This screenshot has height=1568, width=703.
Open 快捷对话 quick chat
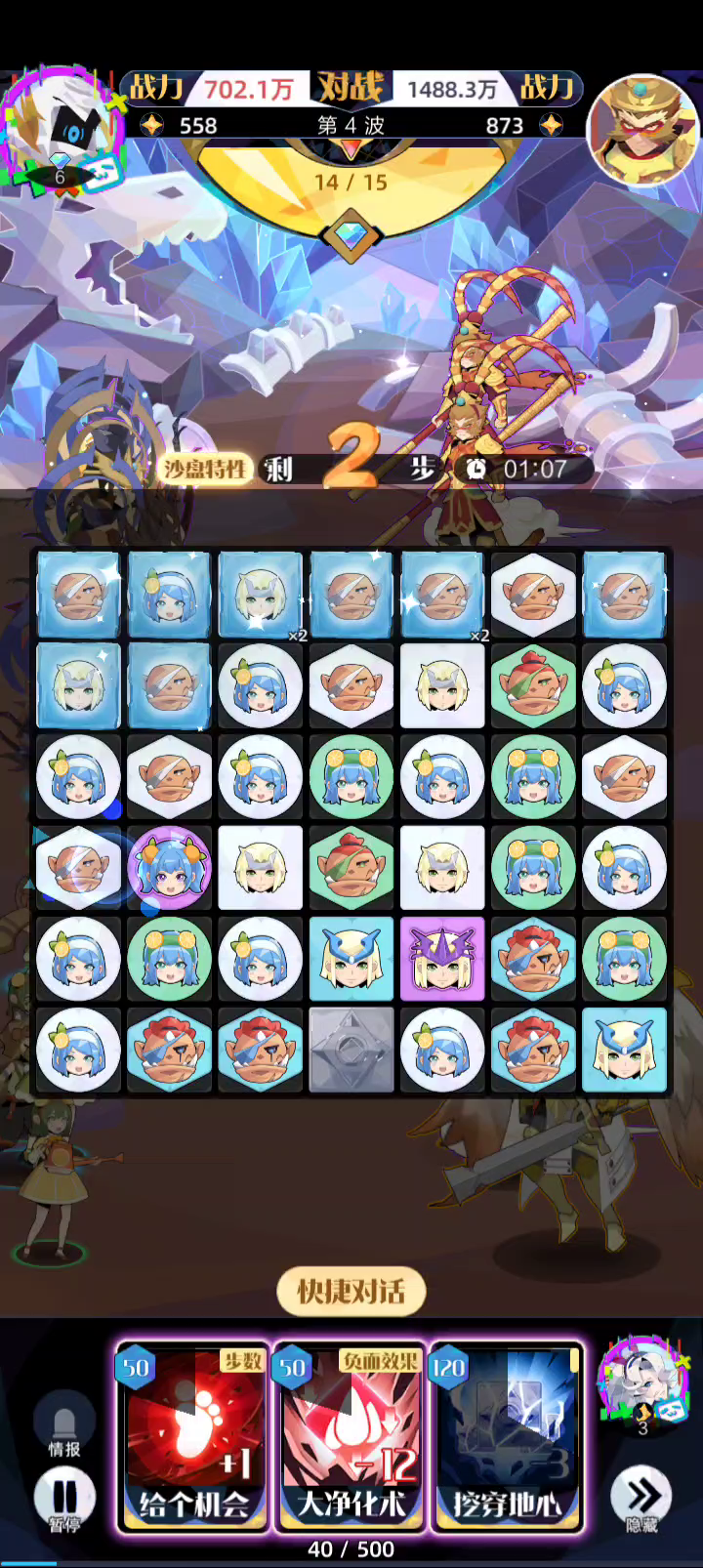pos(351,1292)
